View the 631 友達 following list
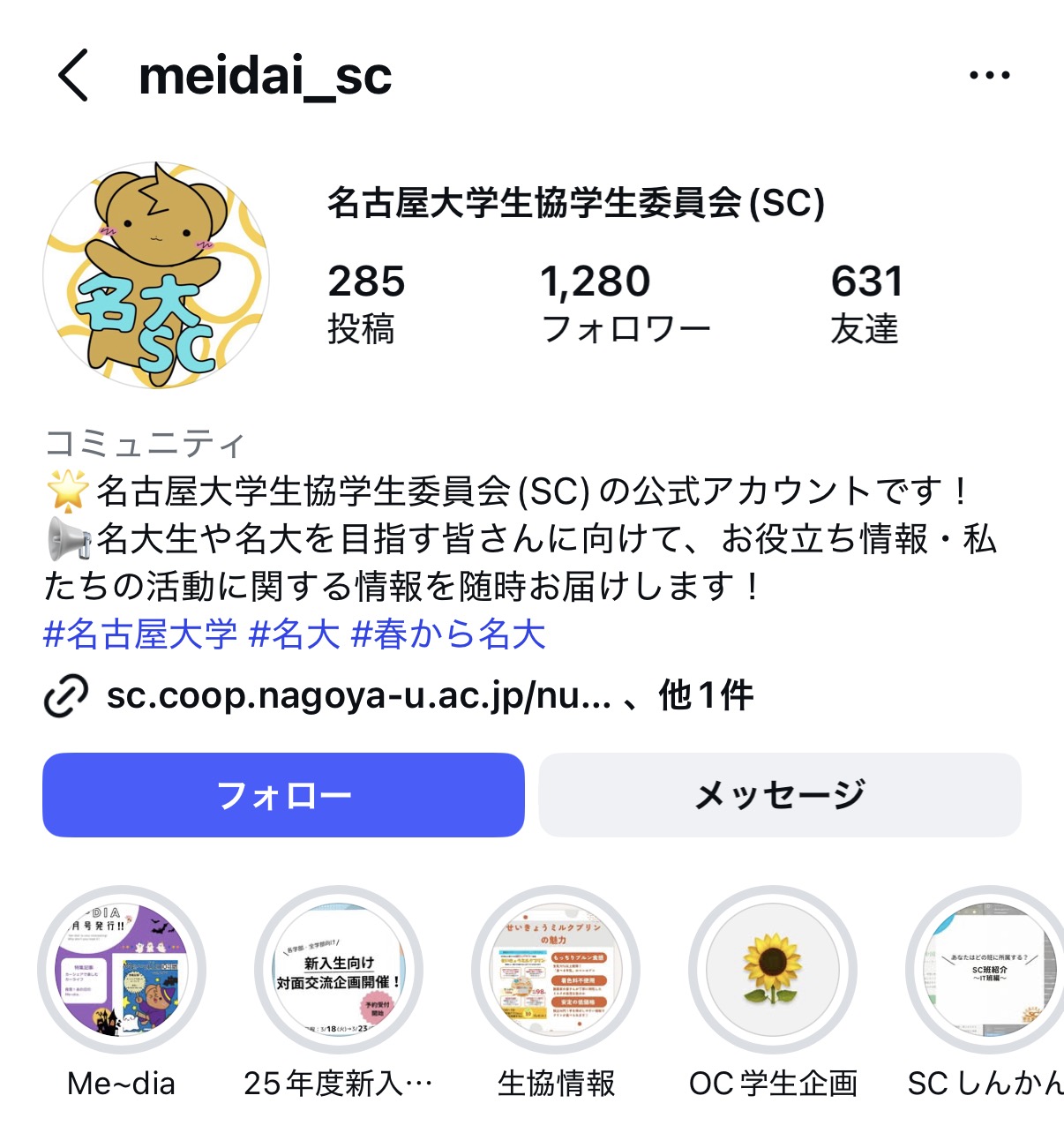This screenshot has height=1133, width=1064. (x=866, y=304)
